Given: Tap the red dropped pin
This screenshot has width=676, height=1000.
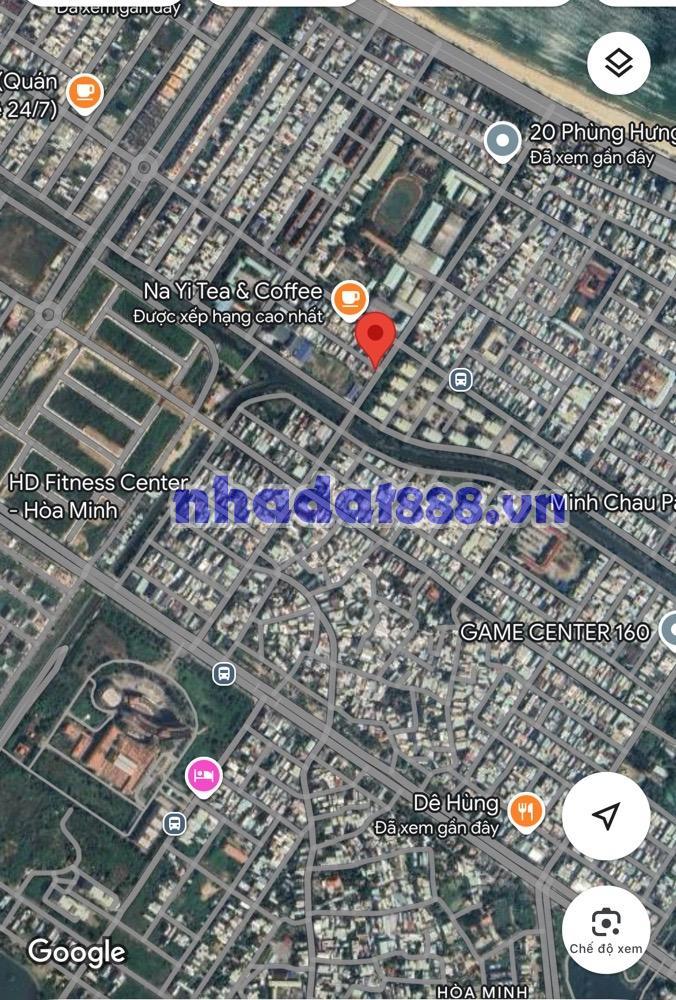Looking at the screenshot, I should (x=376, y=336).
